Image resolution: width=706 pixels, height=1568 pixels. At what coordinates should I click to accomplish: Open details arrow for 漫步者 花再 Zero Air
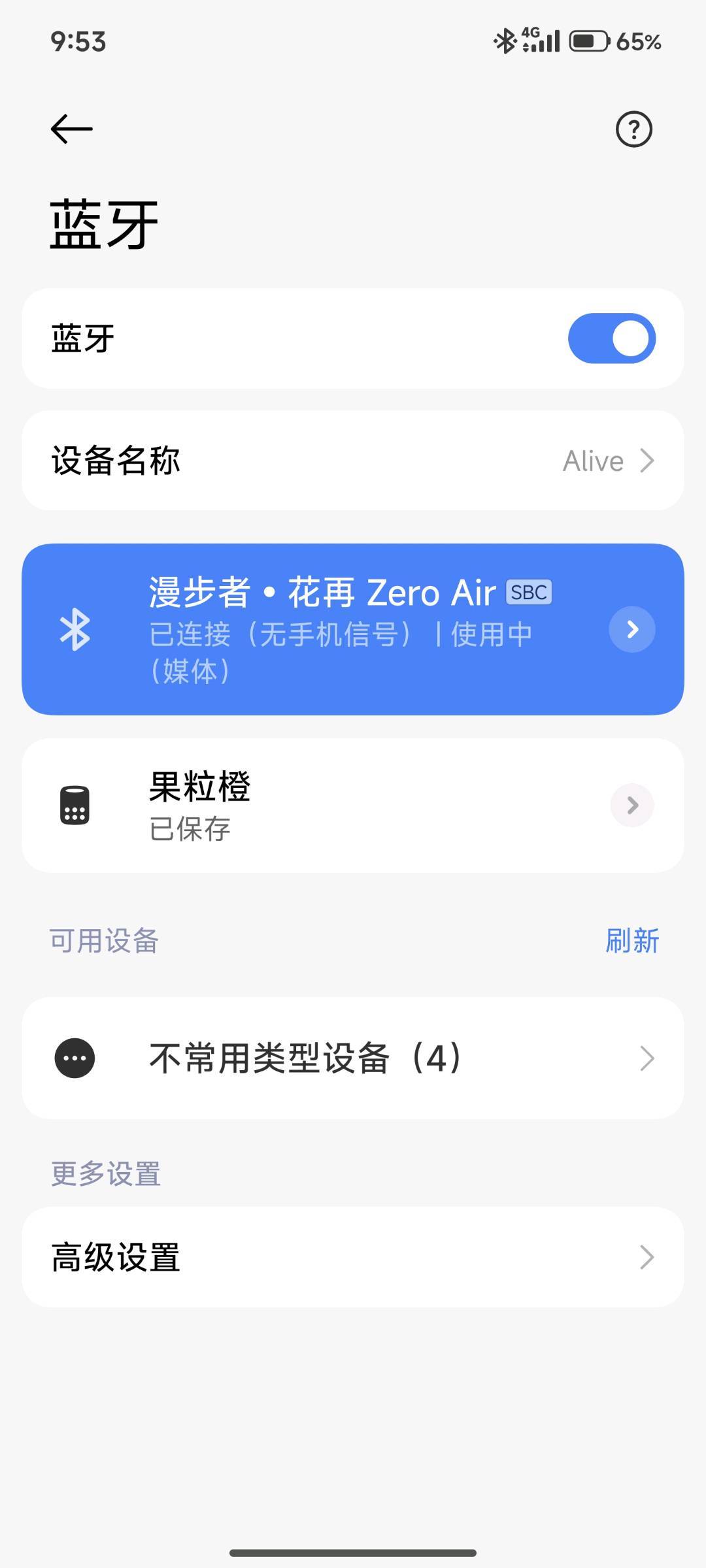click(x=632, y=629)
